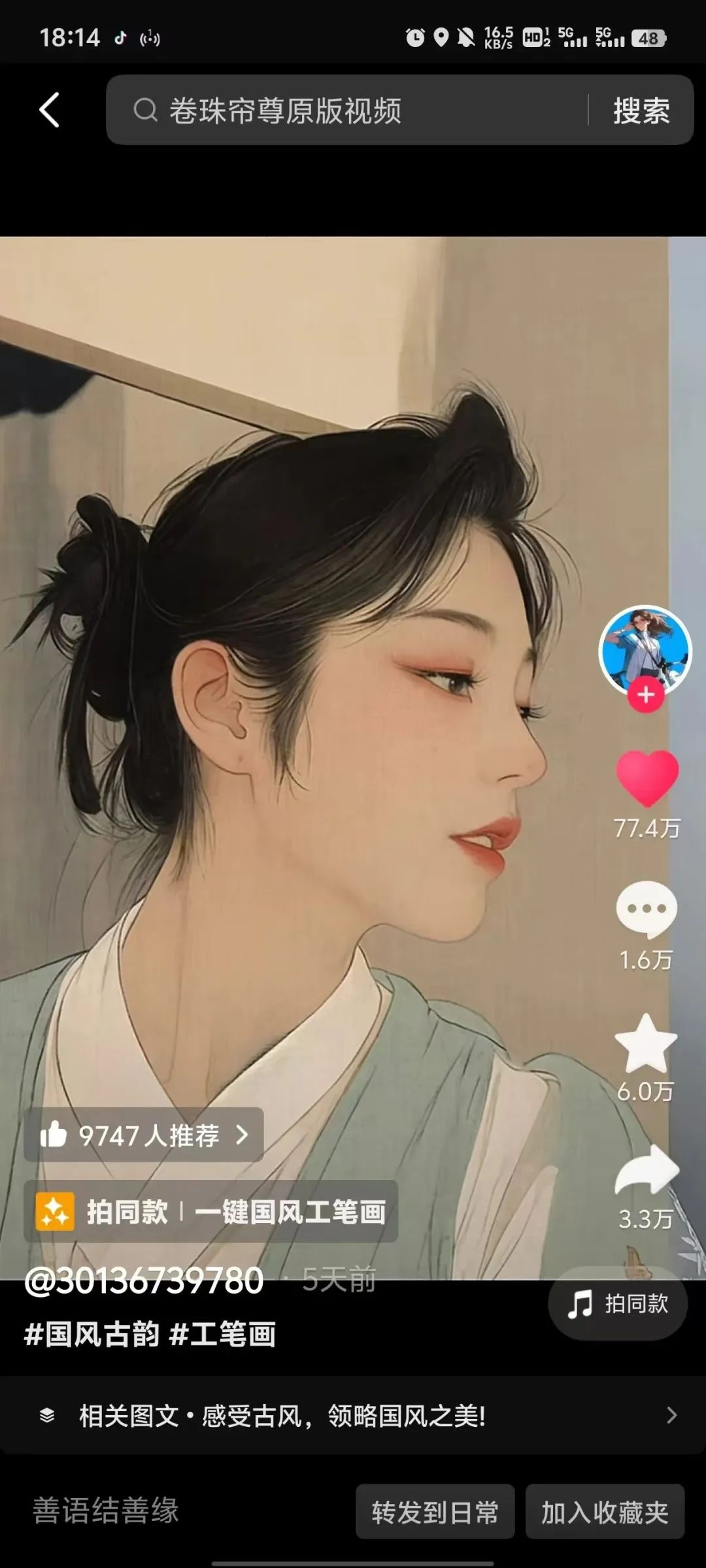Viewport: 706px width, 1568px height.
Task: Follow the creator via the red plus badge
Action: 646,694
